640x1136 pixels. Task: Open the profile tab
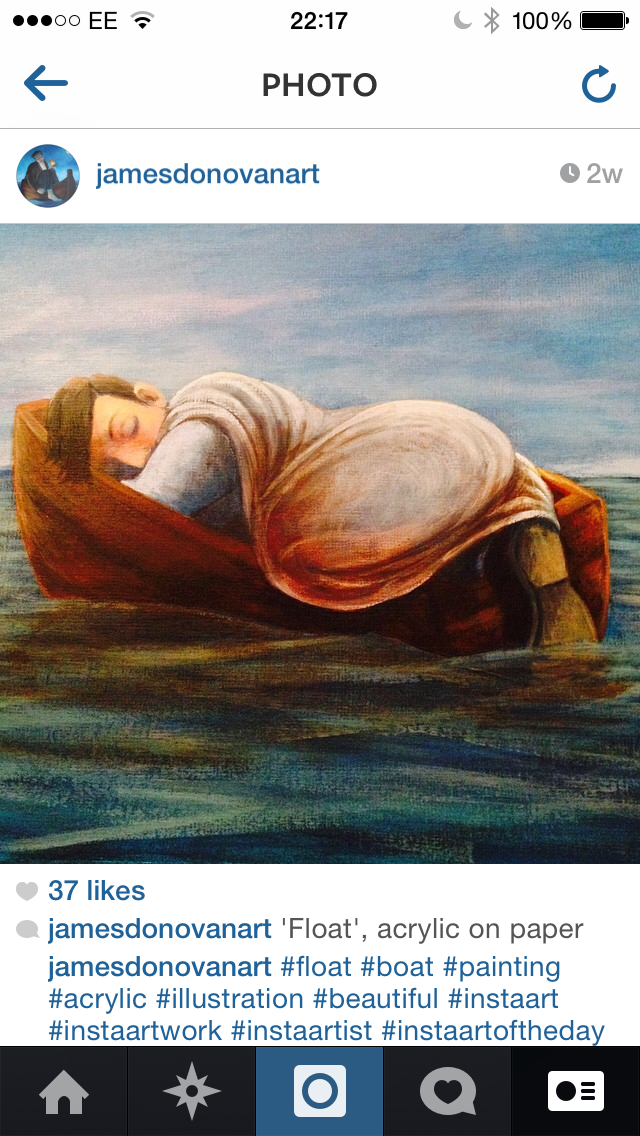click(x=576, y=1091)
